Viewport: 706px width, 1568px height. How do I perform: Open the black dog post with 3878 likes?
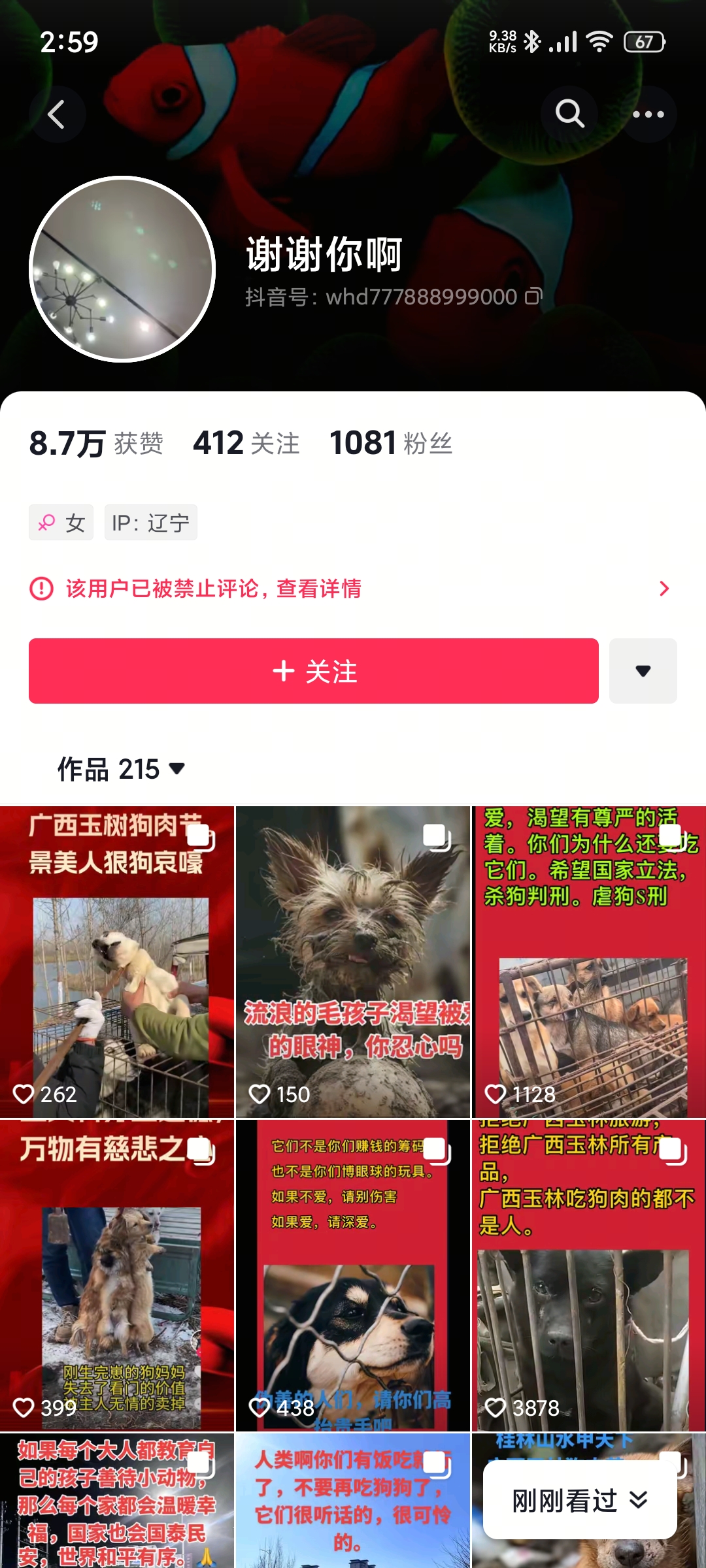point(589,1275)
